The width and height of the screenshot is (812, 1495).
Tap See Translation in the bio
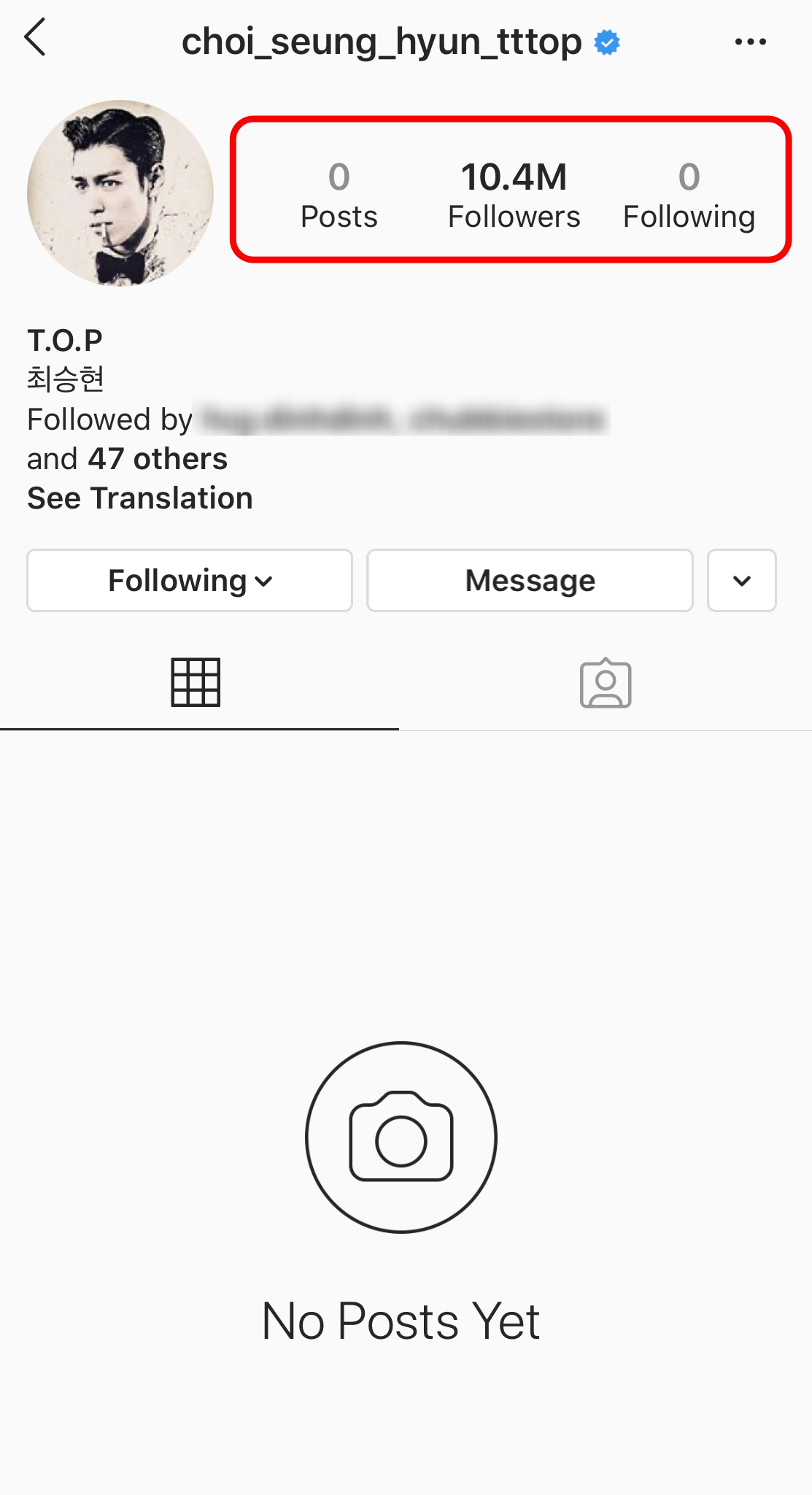point(140,498)
